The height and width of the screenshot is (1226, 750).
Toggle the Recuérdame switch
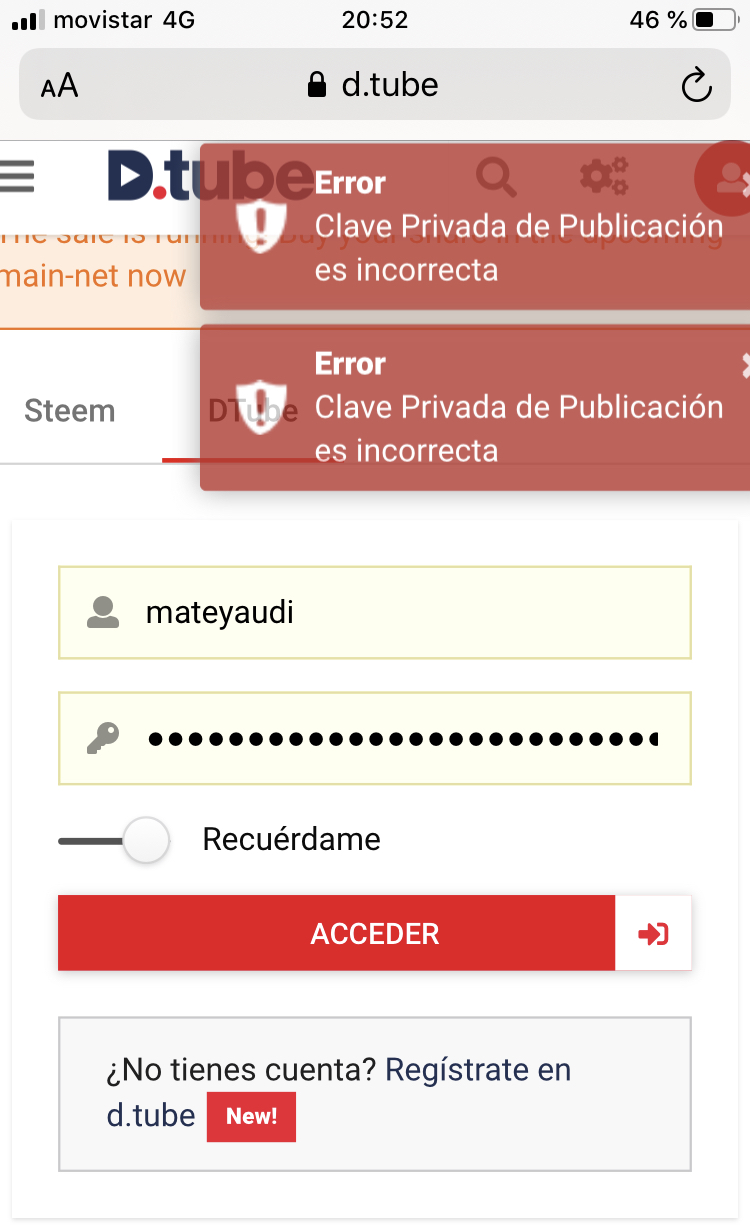tap(115, 839)
